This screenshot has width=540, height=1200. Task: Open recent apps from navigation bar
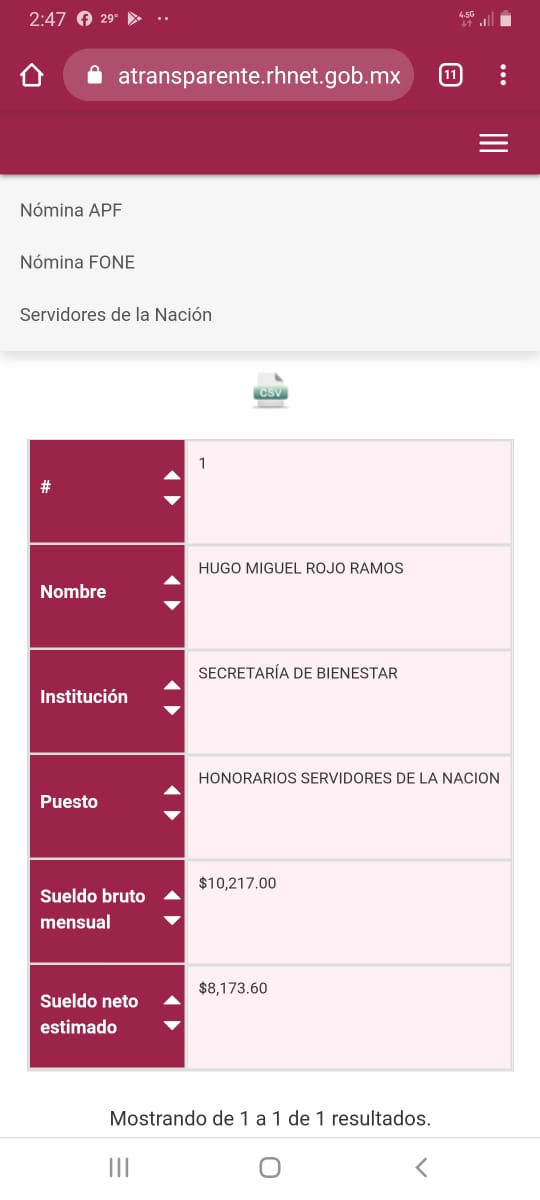coord(118,1167)
